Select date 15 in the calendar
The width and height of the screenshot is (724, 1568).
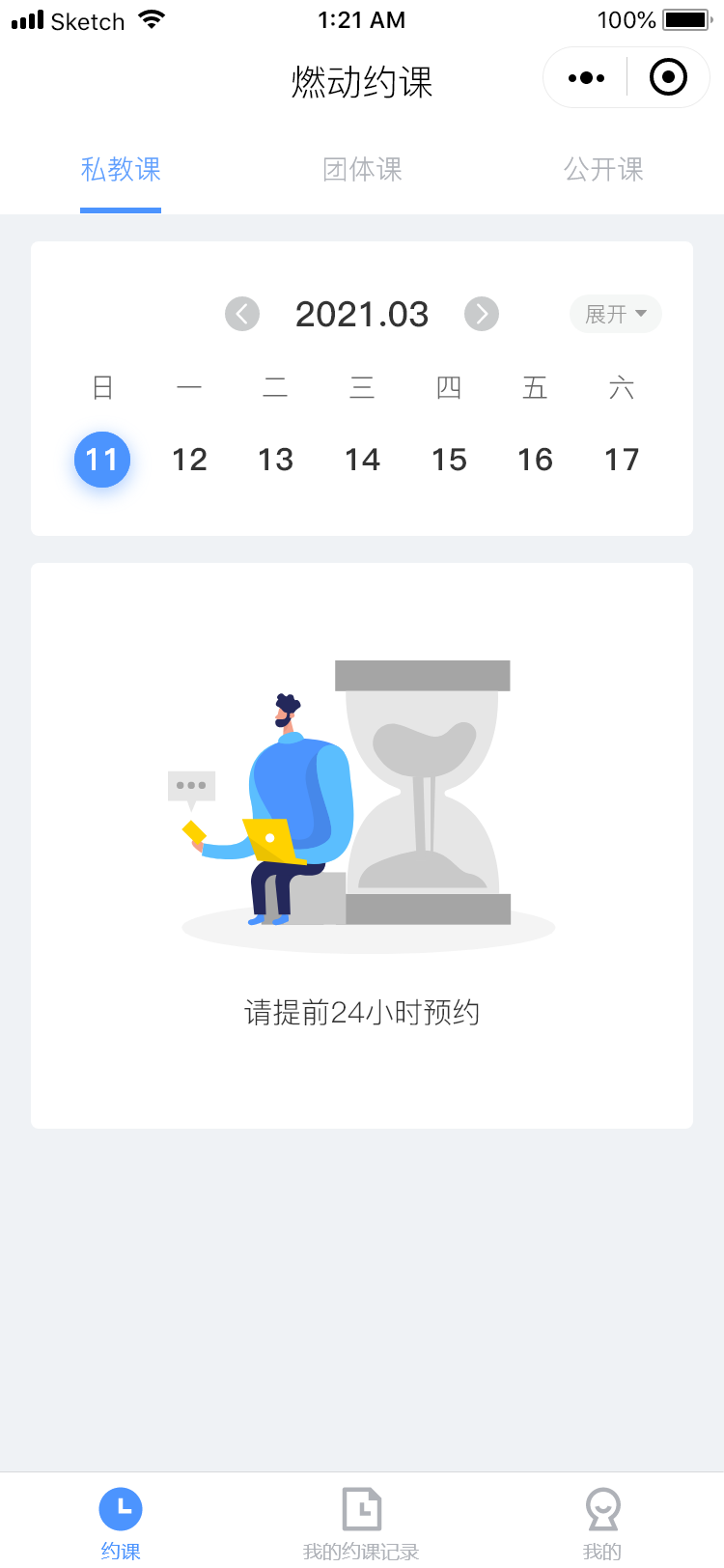coord(449,460)
